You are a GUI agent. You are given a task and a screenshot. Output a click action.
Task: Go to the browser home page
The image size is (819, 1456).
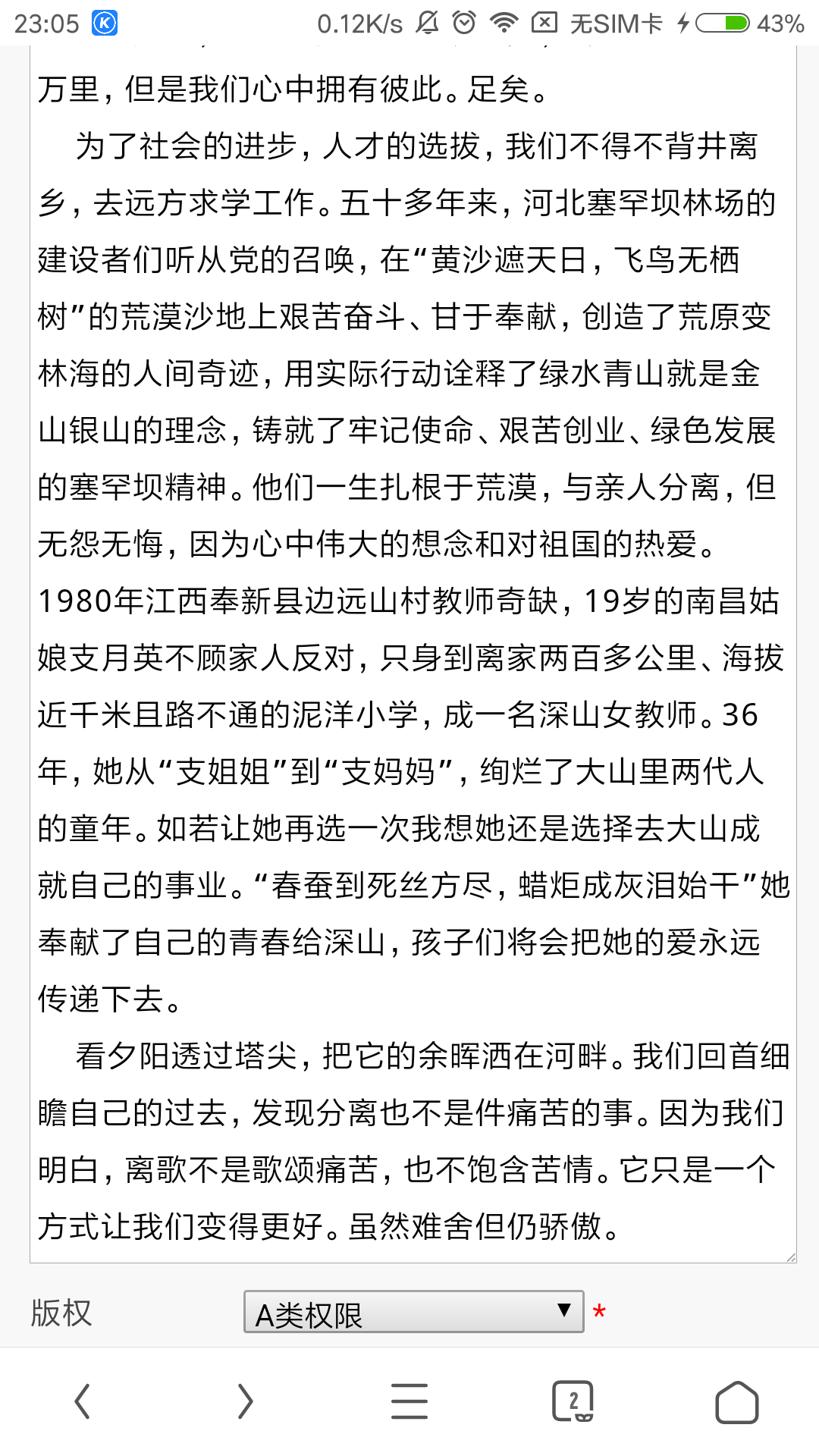coord(736,1401)
